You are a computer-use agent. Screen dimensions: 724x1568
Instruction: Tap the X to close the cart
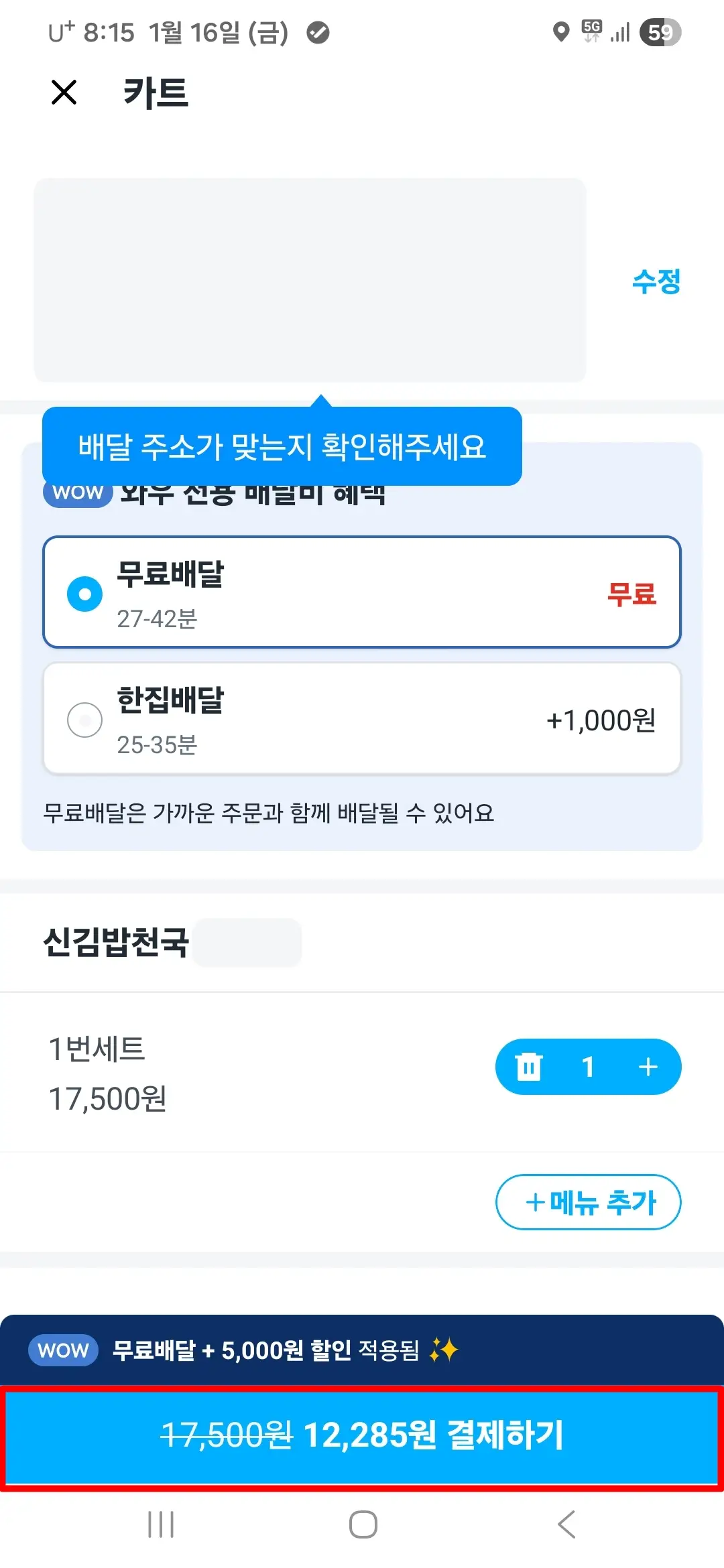pos(64,92)
